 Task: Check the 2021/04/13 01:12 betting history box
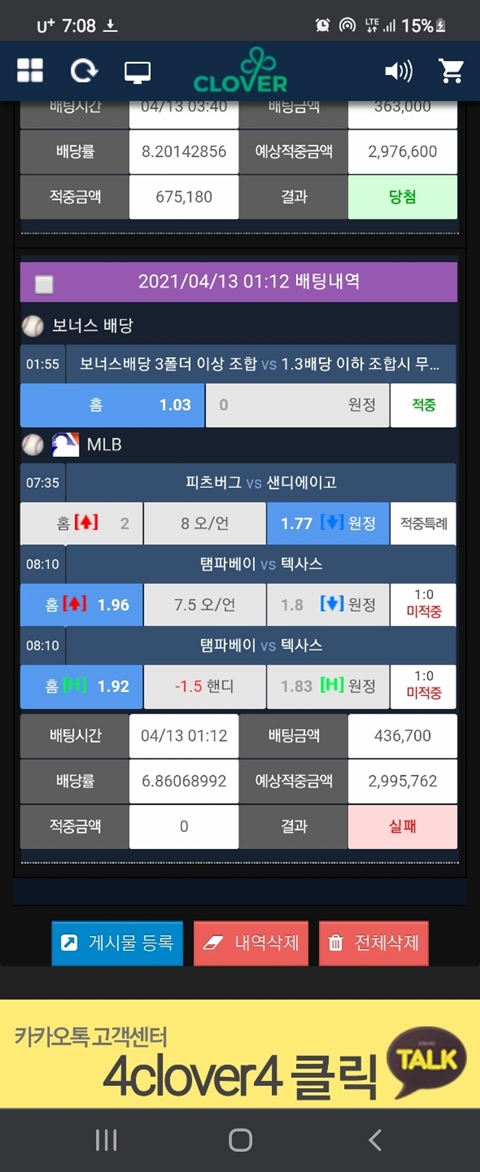[44, 284]
